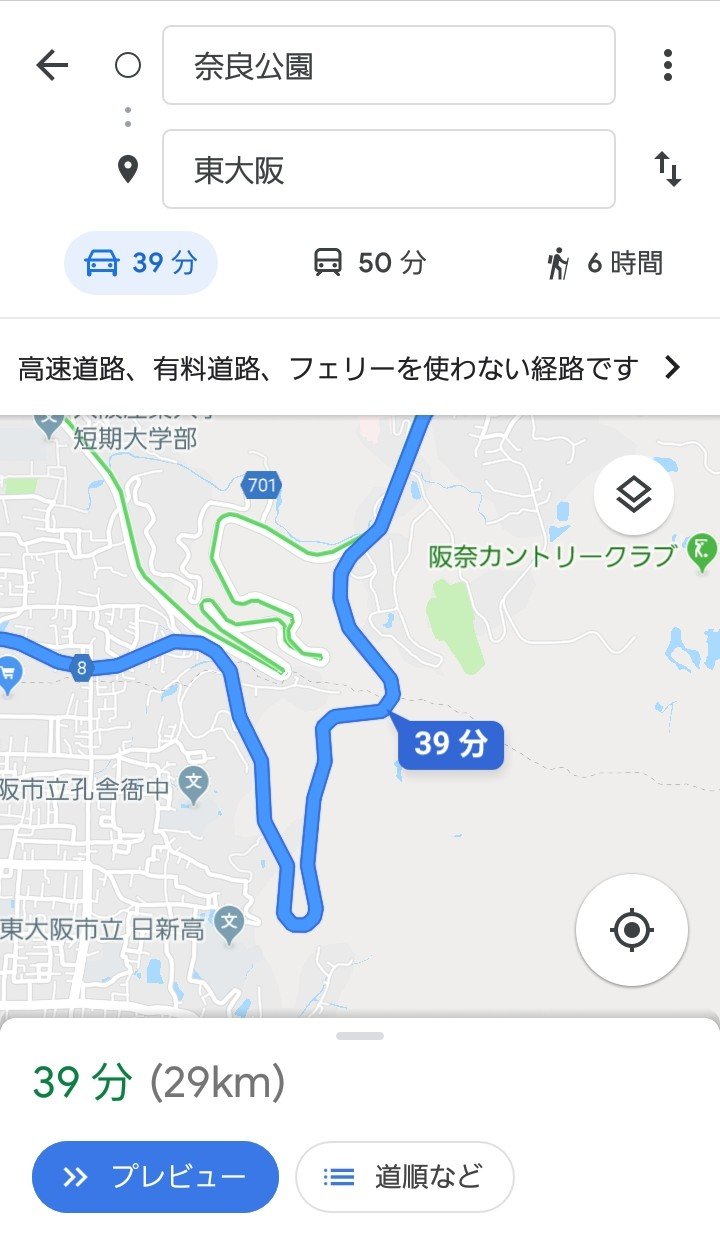Open the map layers selector
This screenshot has width=720, height=1233.
[x=633, y=495]
